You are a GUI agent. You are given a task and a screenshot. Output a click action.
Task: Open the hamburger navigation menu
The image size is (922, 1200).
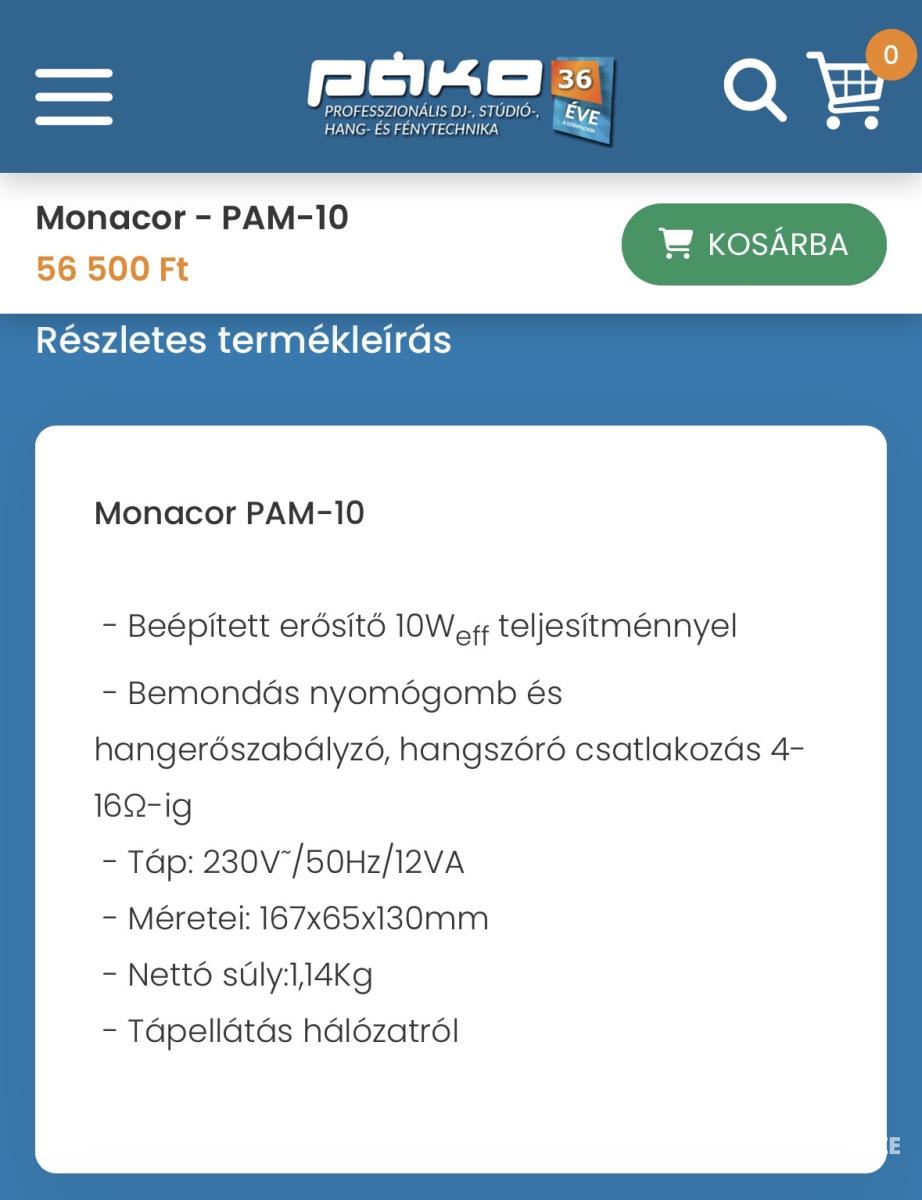click(x=74, y=96)
